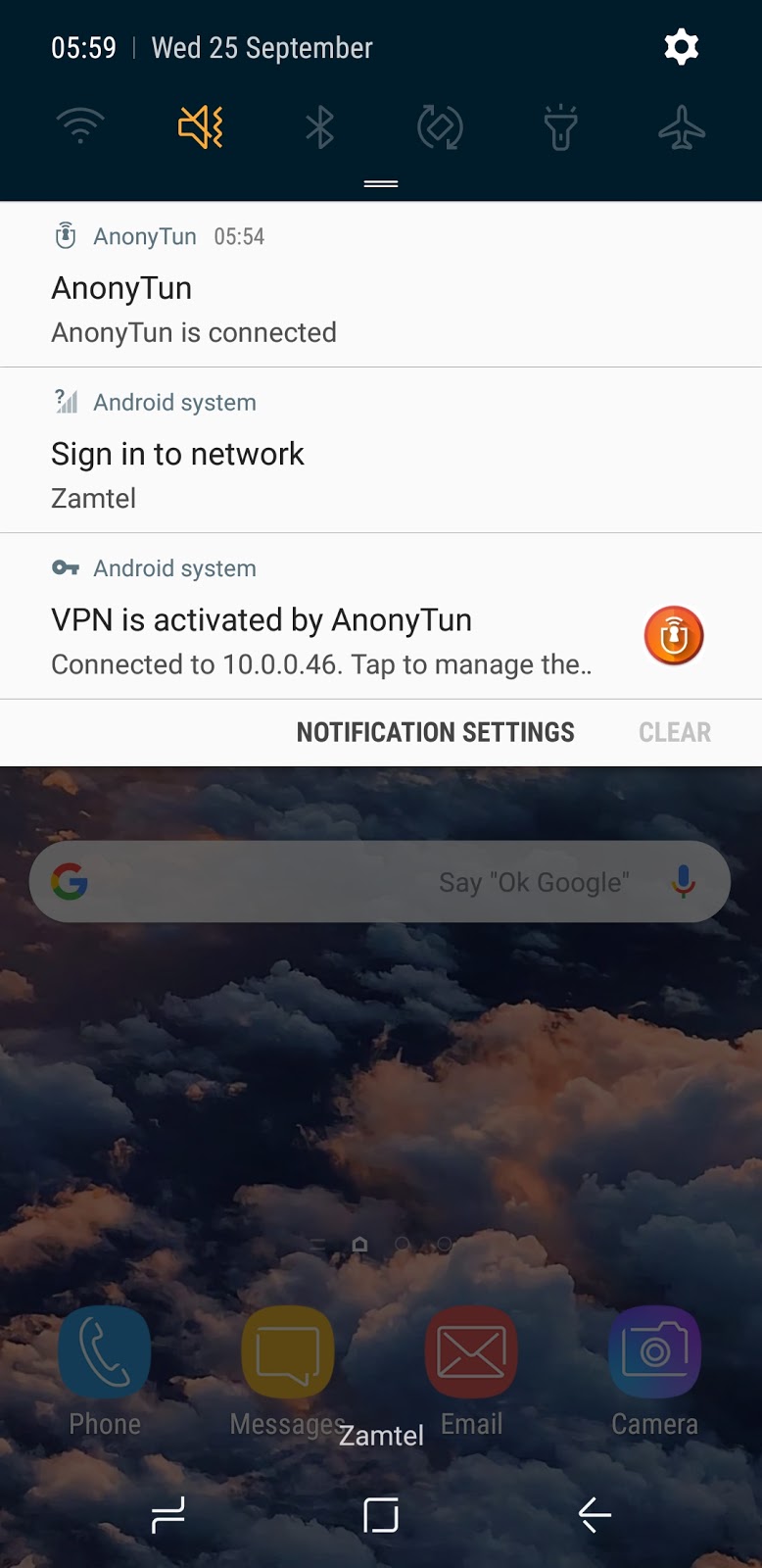Viewport: 762px width, 1568px height.
Task: Open the Camera app
Action: pos(653,1352)
